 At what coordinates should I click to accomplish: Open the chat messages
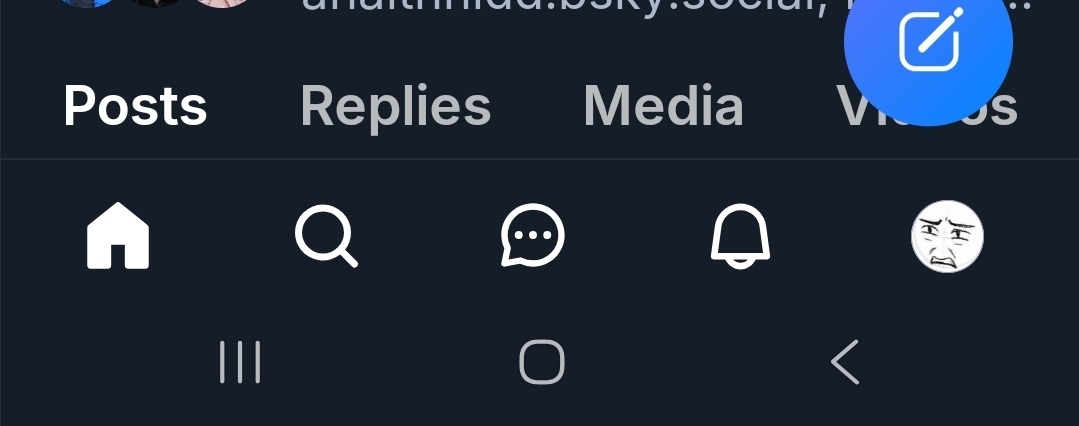click(532, 239)
